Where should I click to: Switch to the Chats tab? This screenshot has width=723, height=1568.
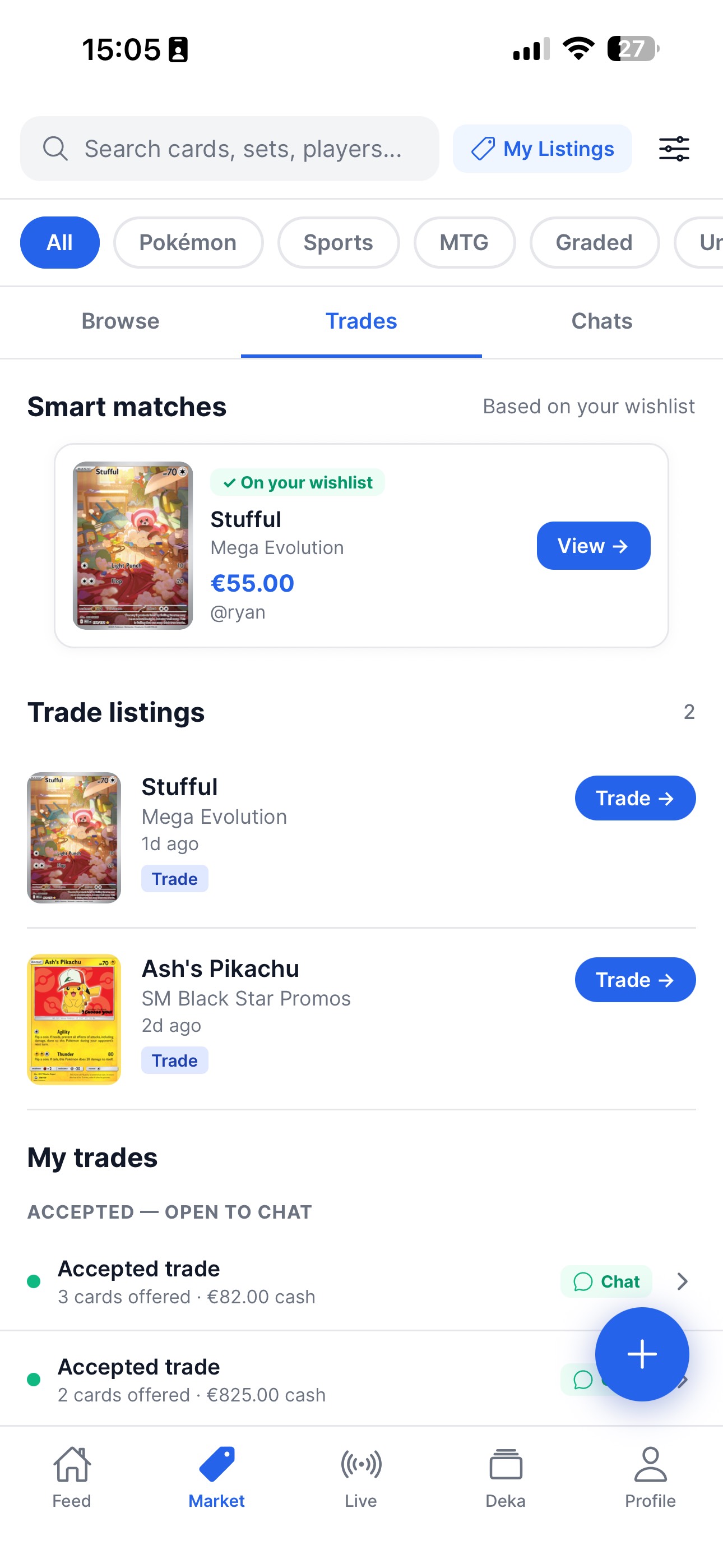601,321
